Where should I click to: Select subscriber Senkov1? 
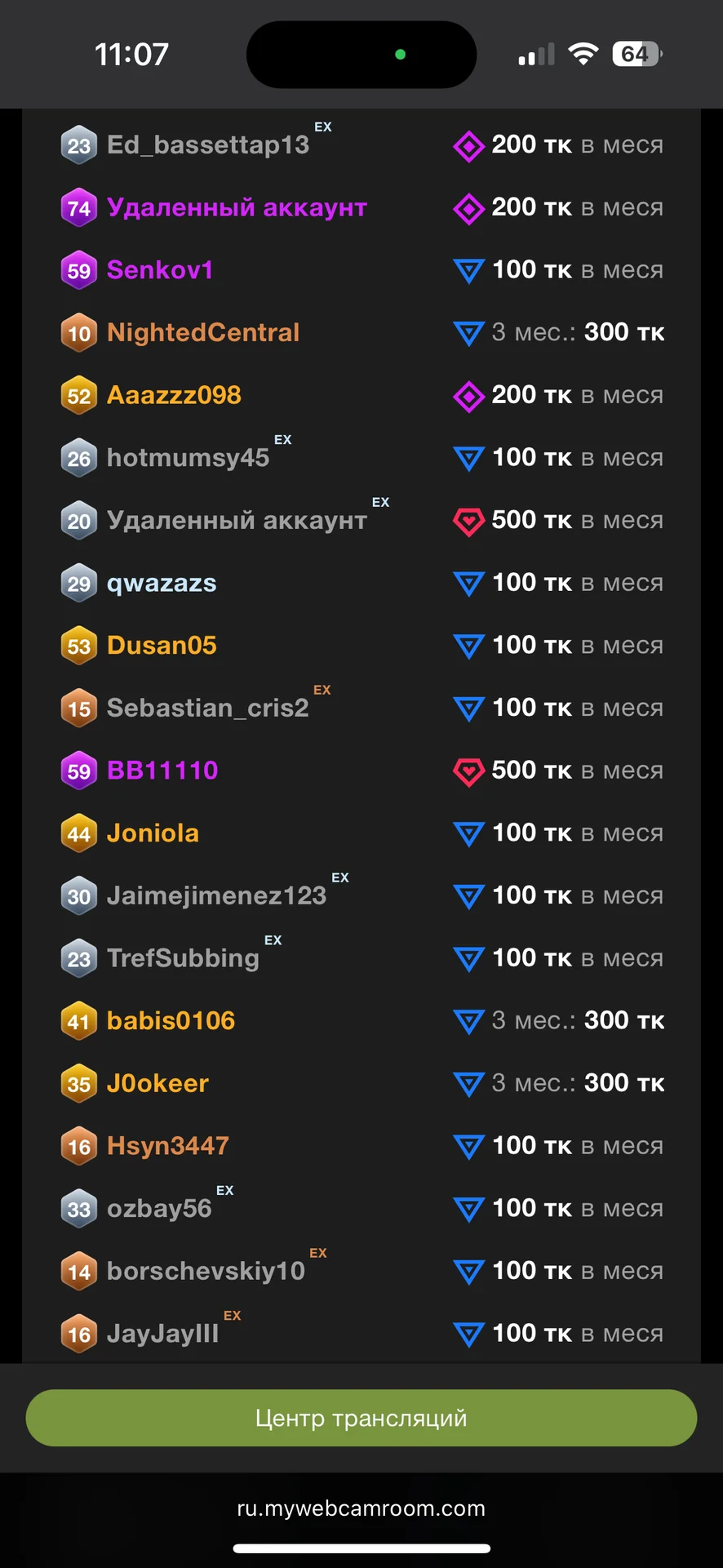pos(160,270)
